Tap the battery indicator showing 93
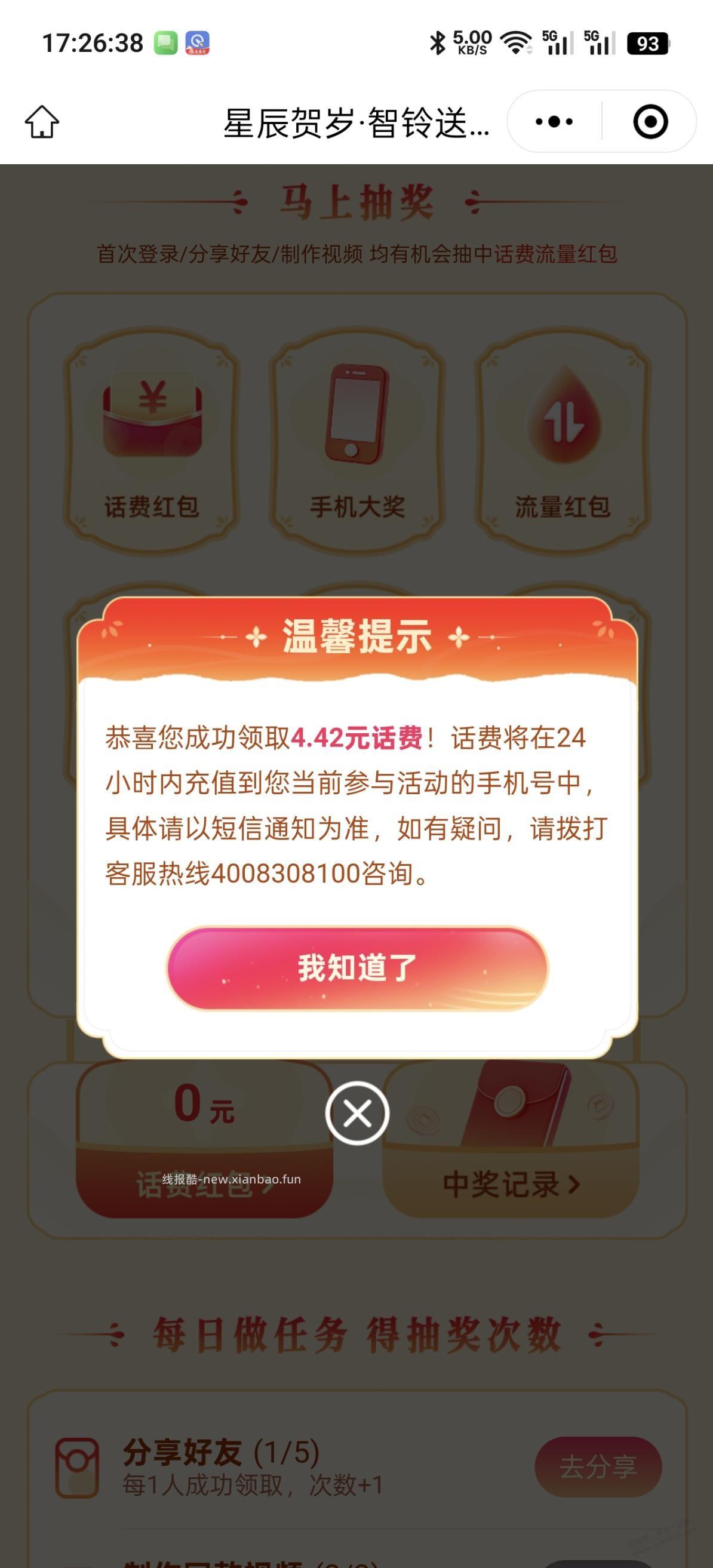Image resolution: width=713 pixels, height=1568 pixels. coord(648,42)
